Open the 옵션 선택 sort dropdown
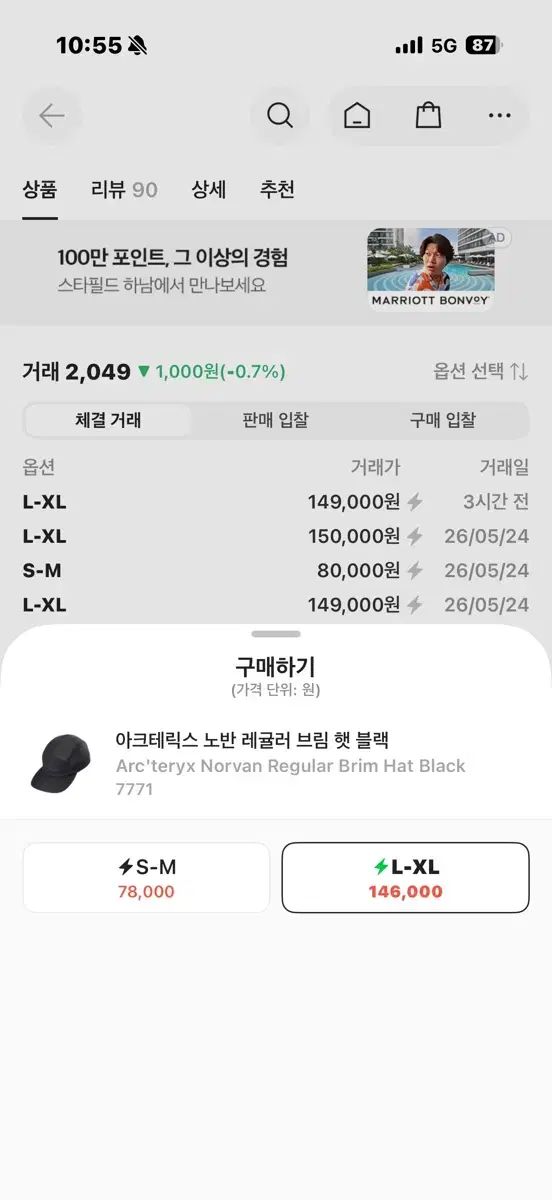Image resolution: width=552 pixels, height=1200 pixels. point(480,372)
